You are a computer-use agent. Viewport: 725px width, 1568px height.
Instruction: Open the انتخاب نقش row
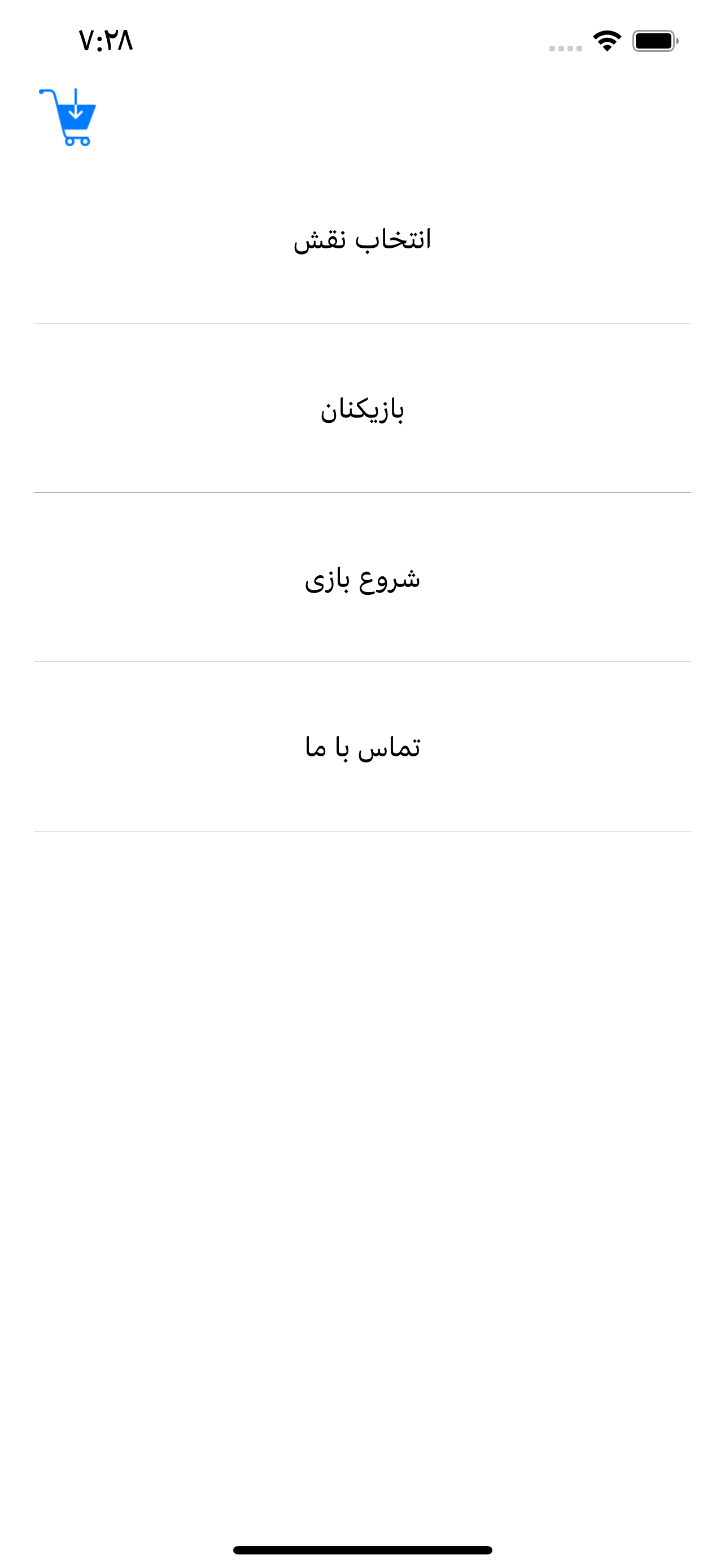(x=362, y=239)
